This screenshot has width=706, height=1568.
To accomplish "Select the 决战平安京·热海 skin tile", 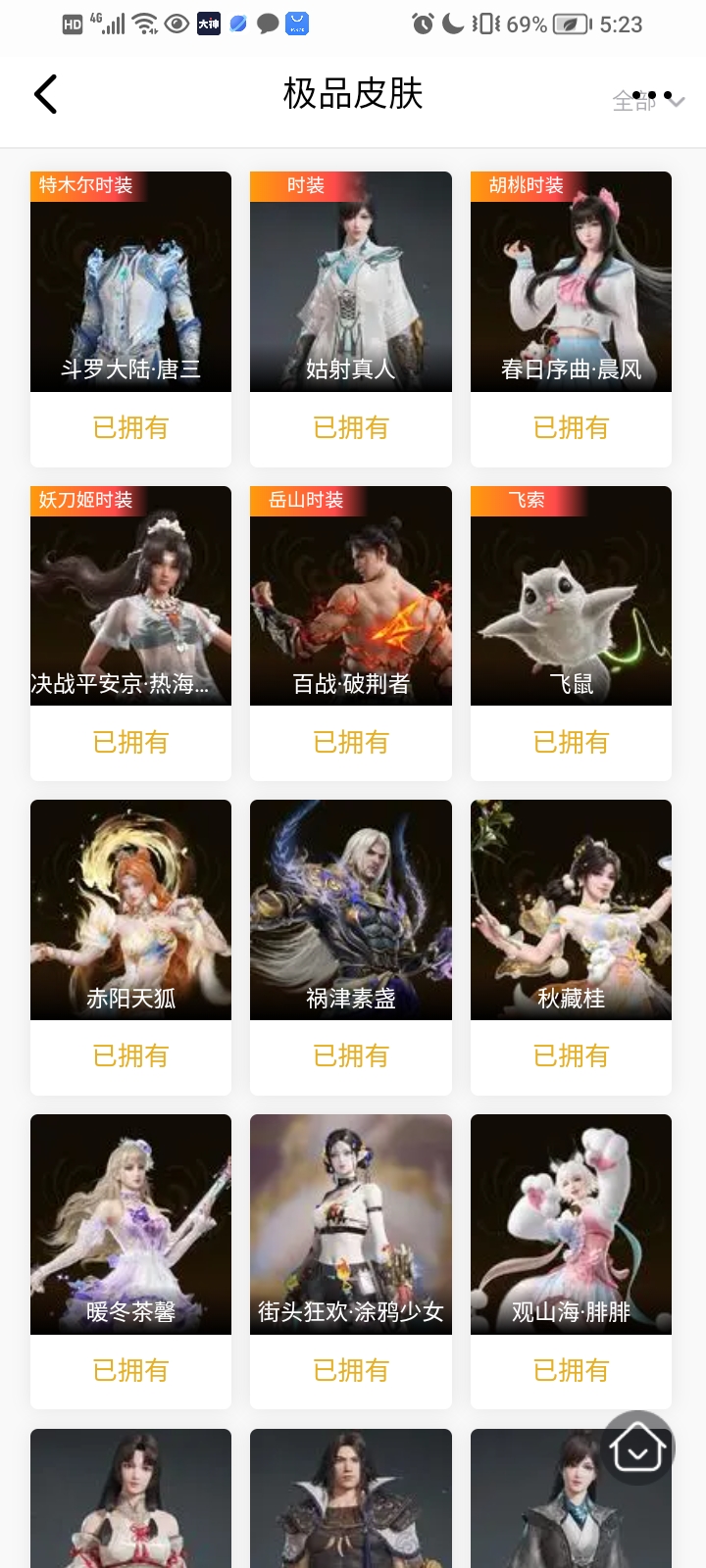I will (130, 596).
